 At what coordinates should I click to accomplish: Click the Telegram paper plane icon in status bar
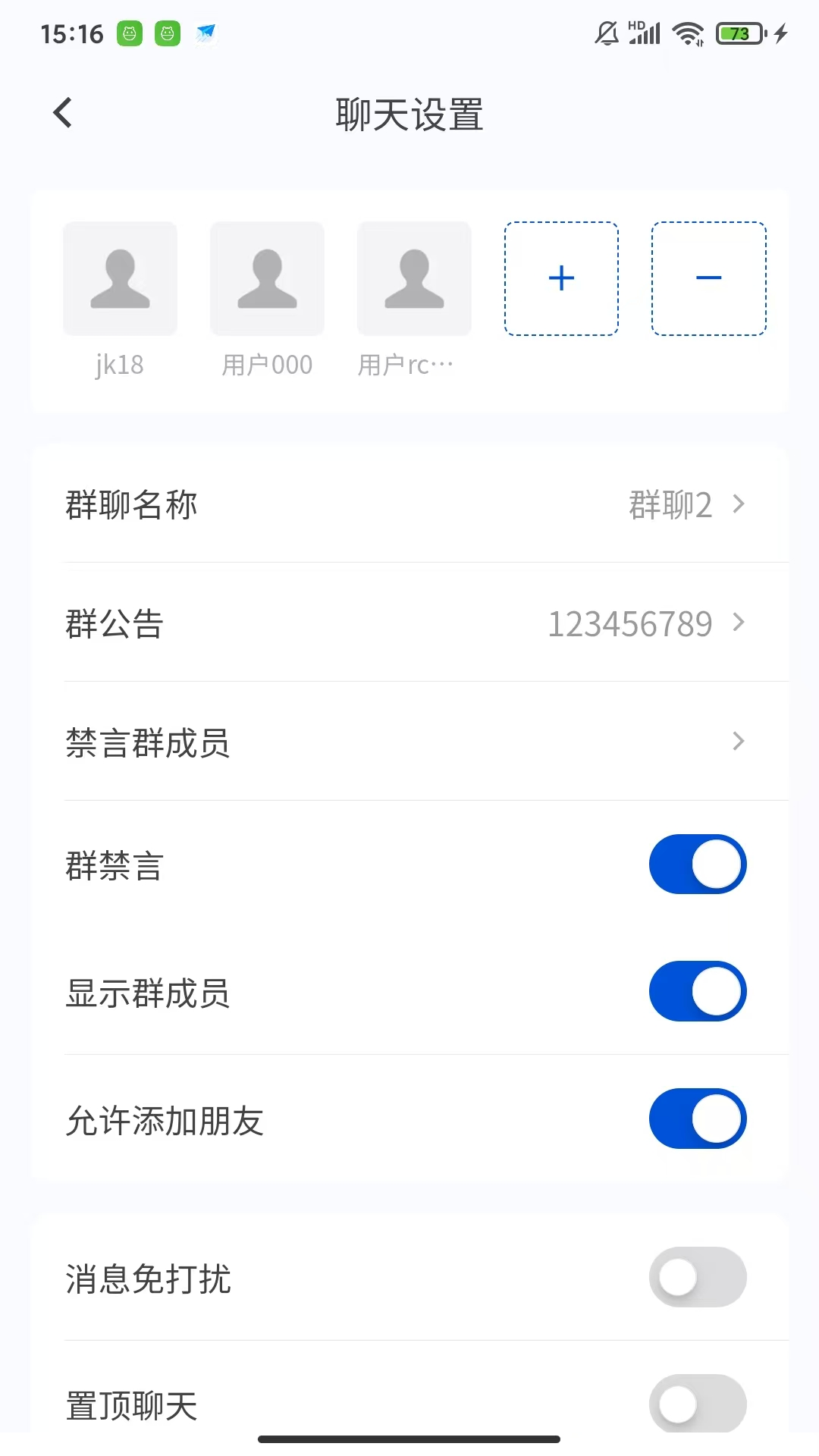click(205, 33)
